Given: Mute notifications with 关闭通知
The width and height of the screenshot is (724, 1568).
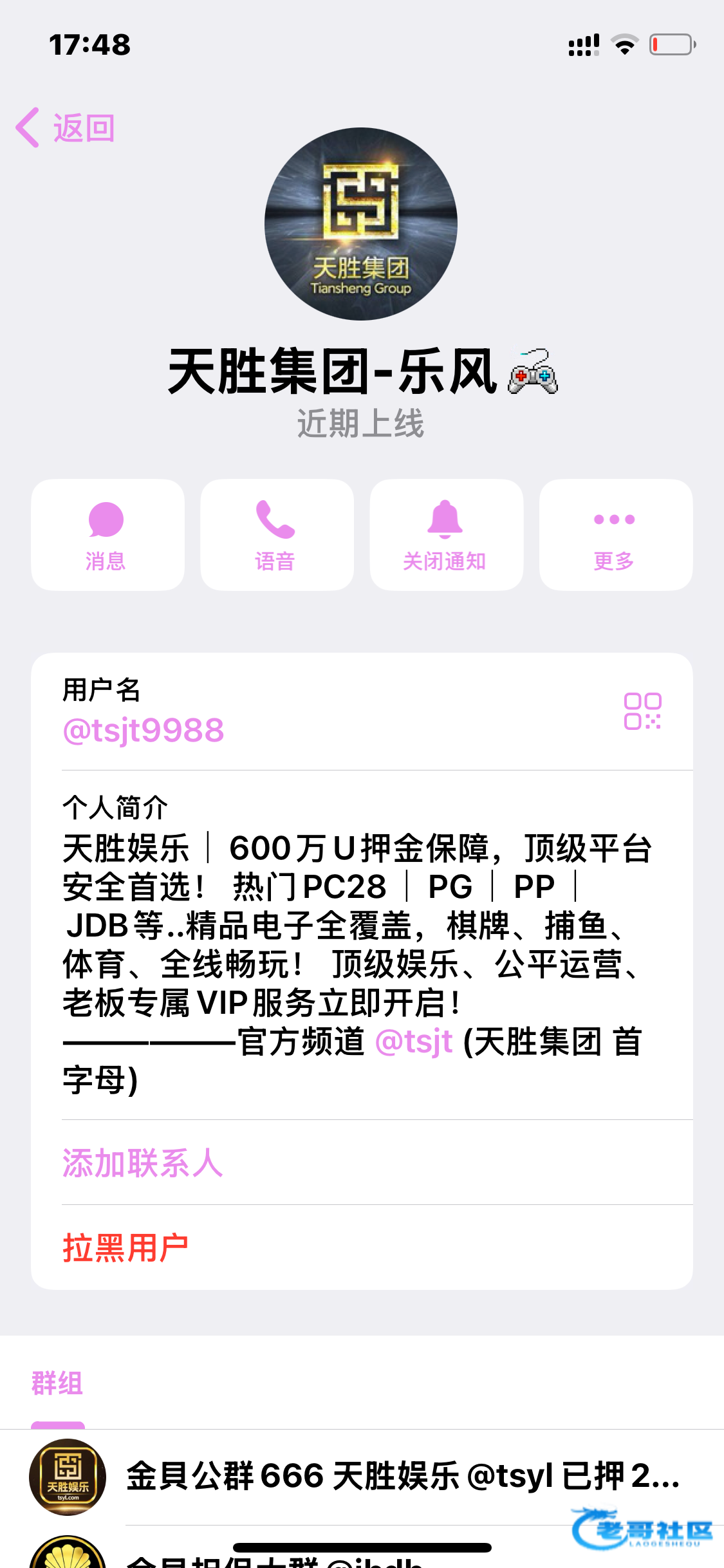Looking at the screenshot, I should click(445, 535).
